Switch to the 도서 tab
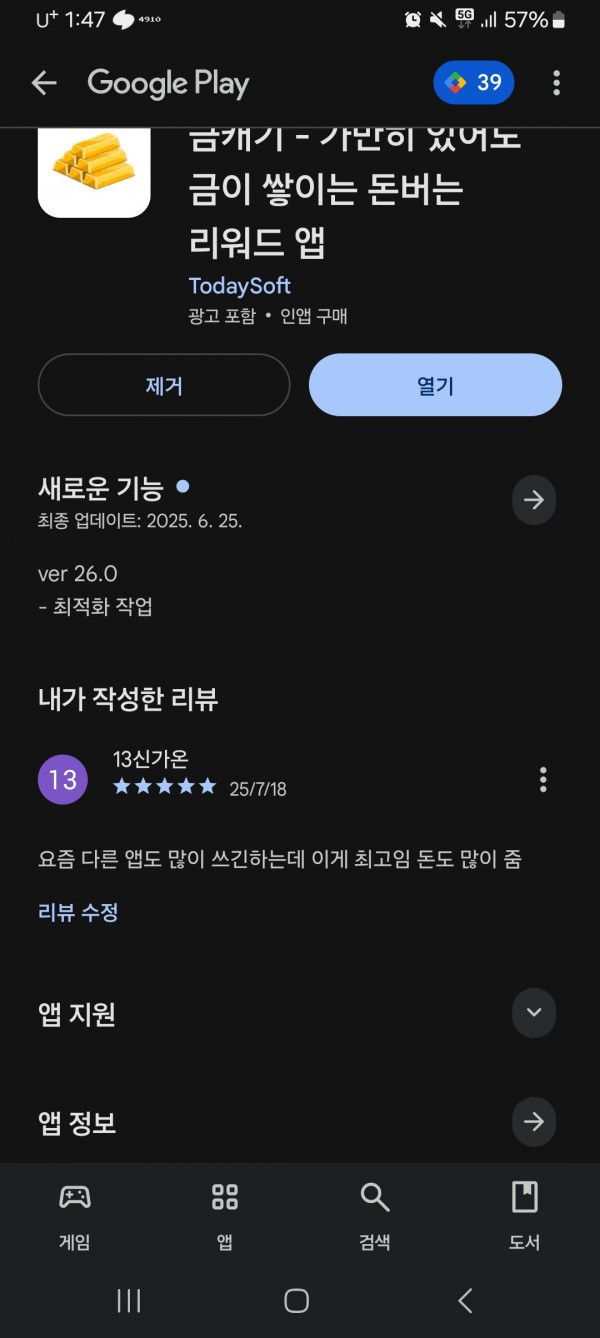Screen dimensions: 600x1338 525,1215
